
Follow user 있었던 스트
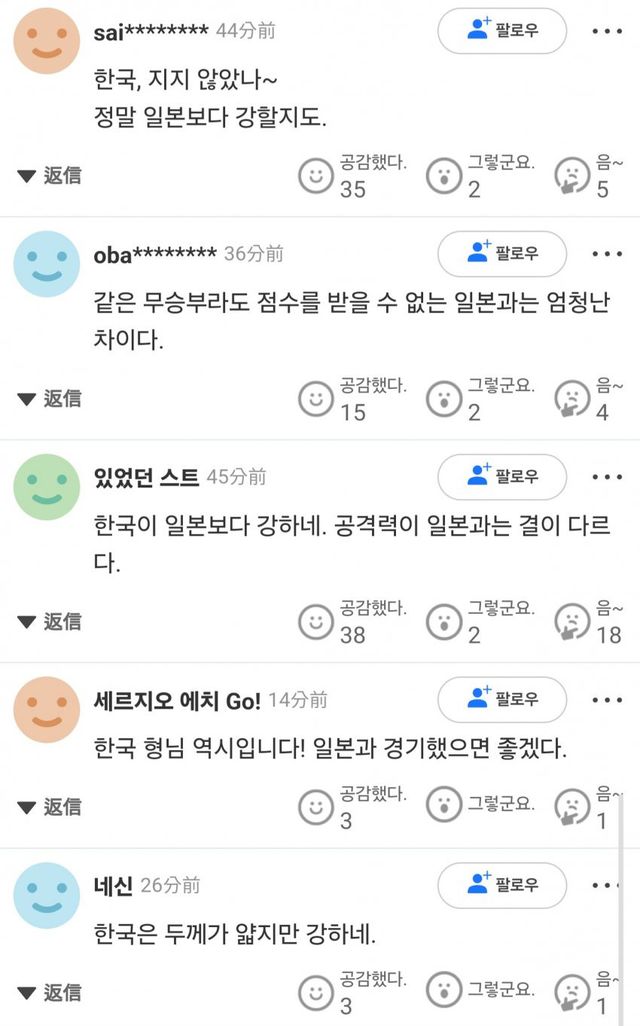point(502,477)
